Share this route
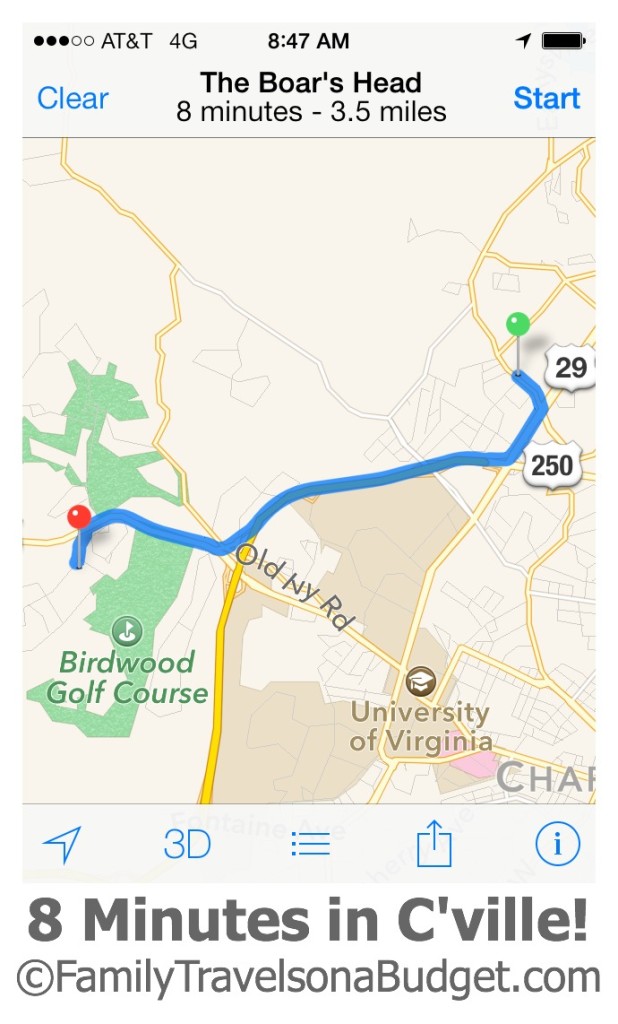Viewport: 618px width, 1024px height. click(434, 843)
